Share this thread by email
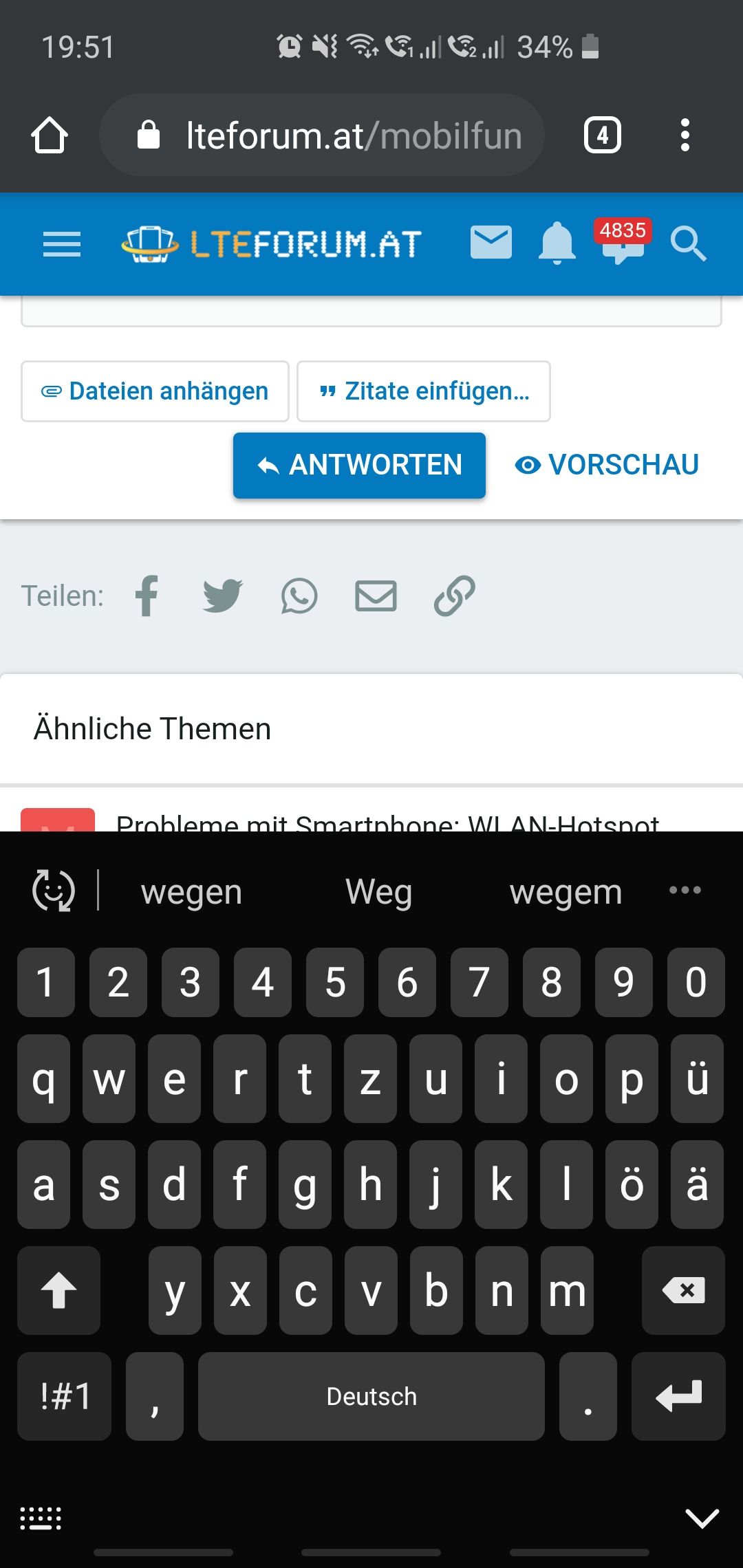743x1568 pixels. click(376, 596)
